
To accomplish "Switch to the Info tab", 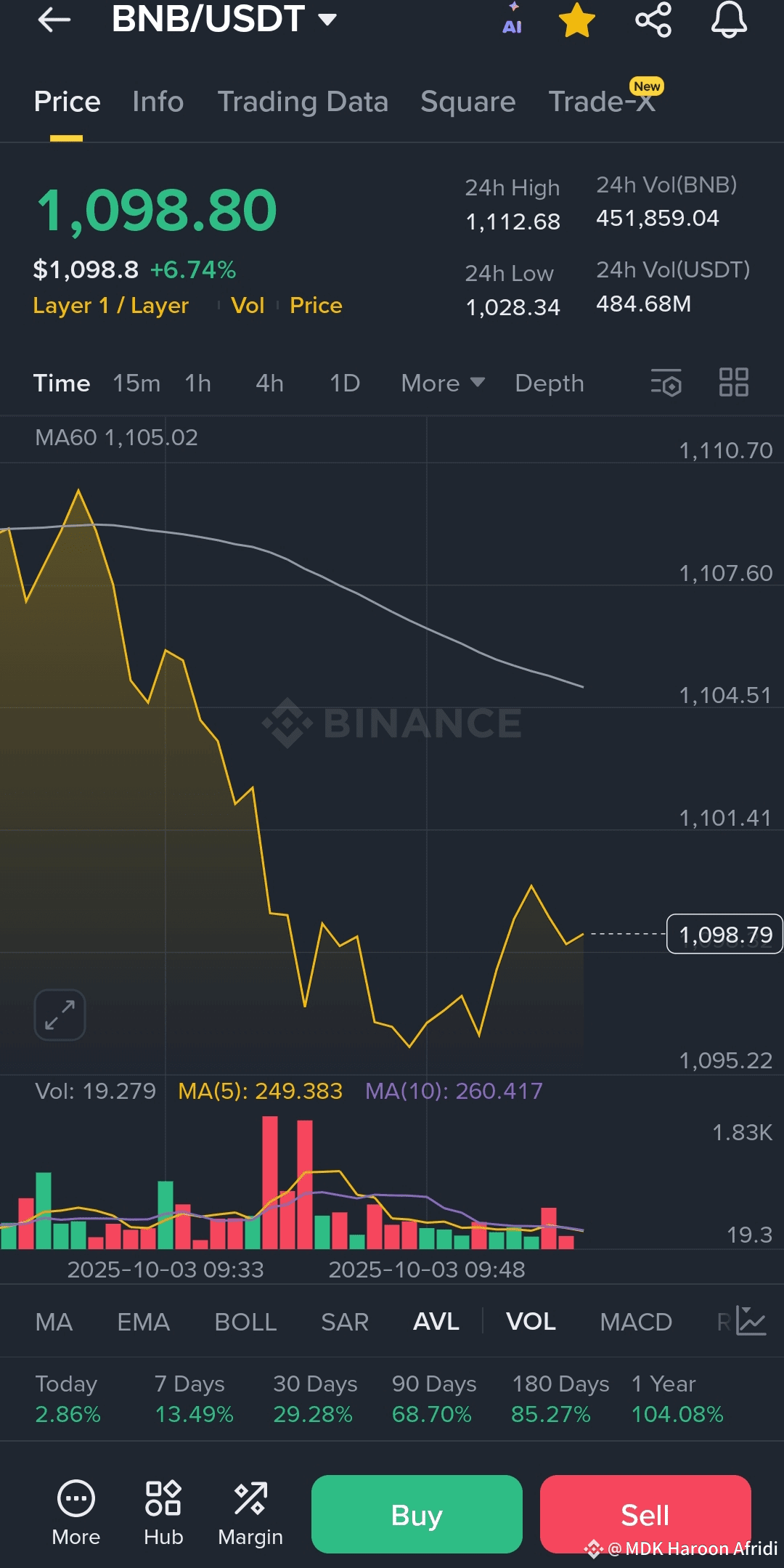I will coord(158,102).
